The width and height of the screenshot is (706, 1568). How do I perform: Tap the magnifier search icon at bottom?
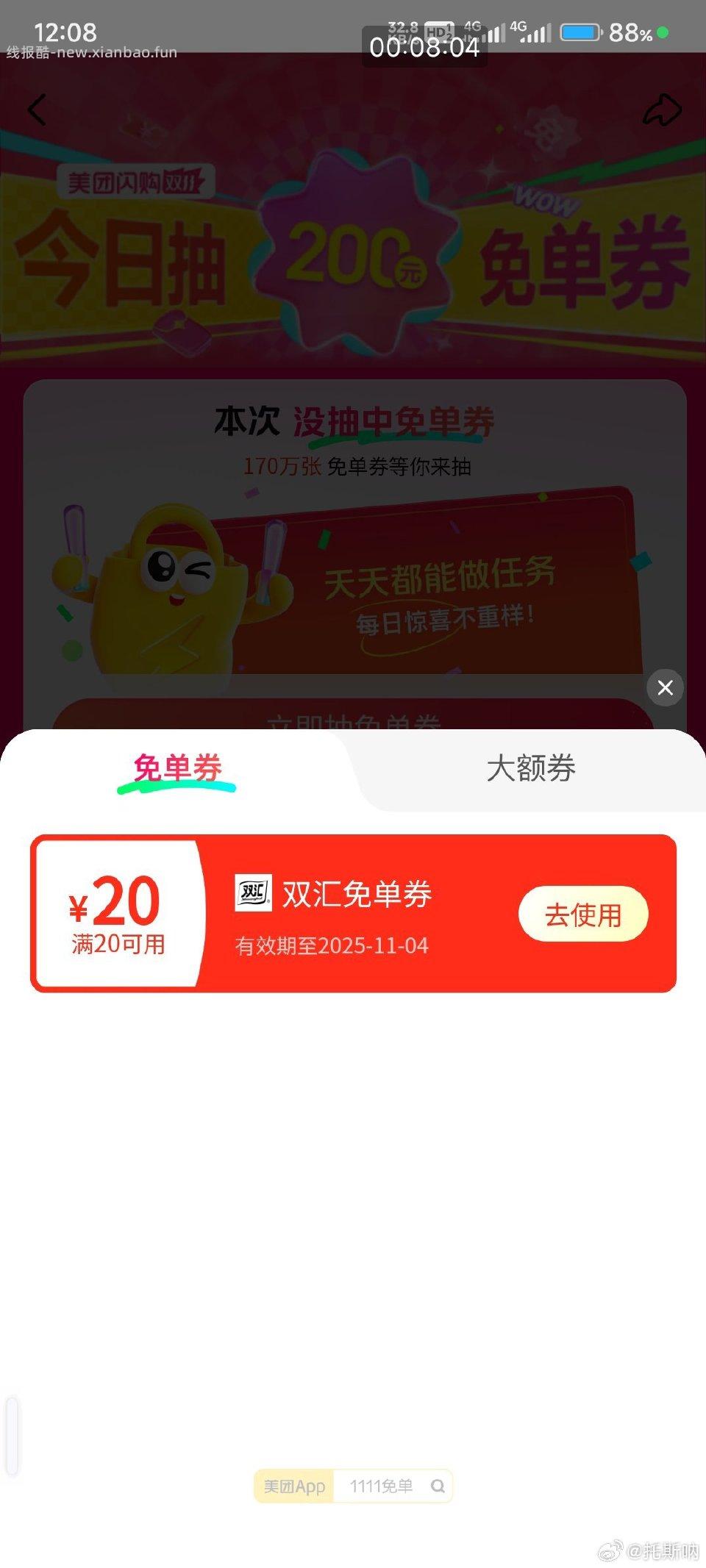click(x=439, y=1486)
